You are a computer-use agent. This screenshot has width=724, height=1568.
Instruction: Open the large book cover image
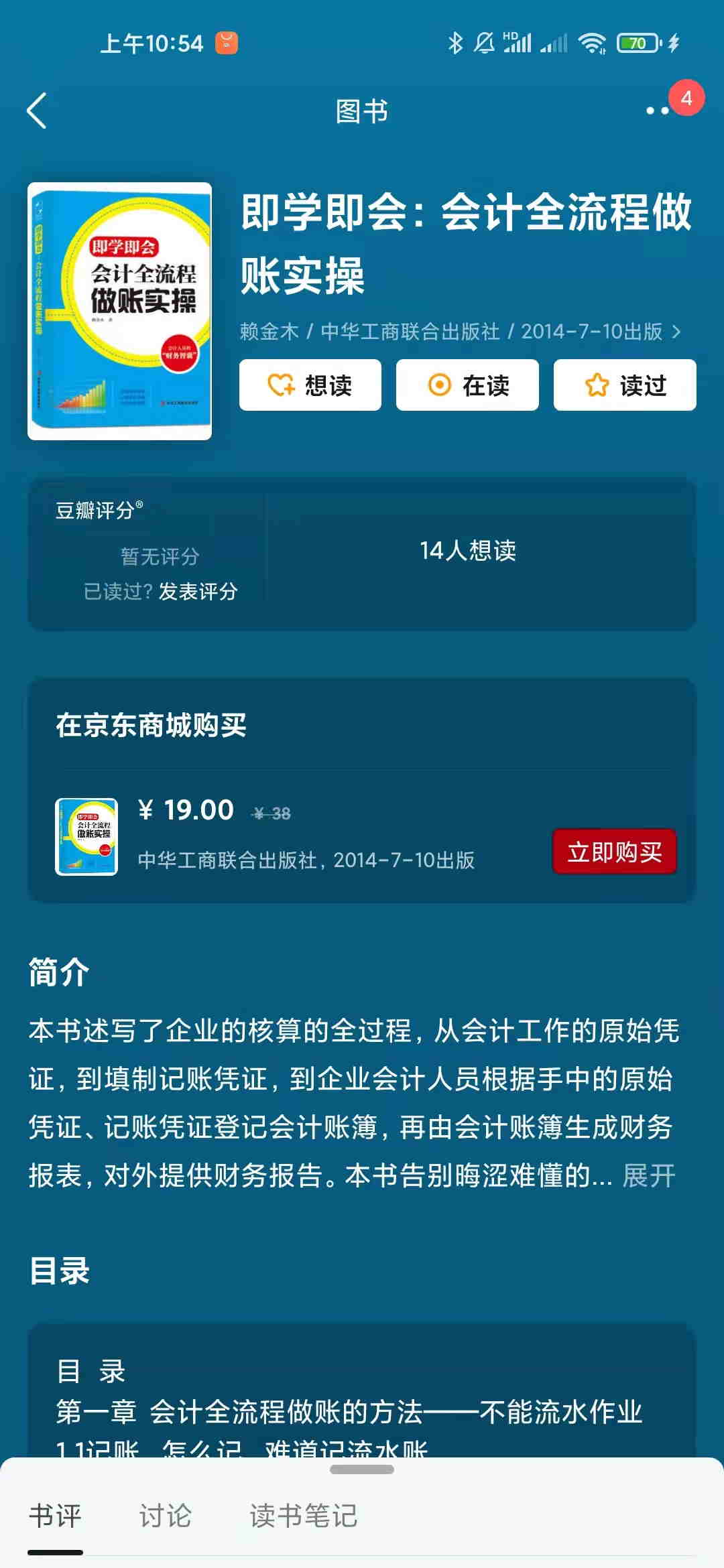pyautogui.click(x=119, y=312)
